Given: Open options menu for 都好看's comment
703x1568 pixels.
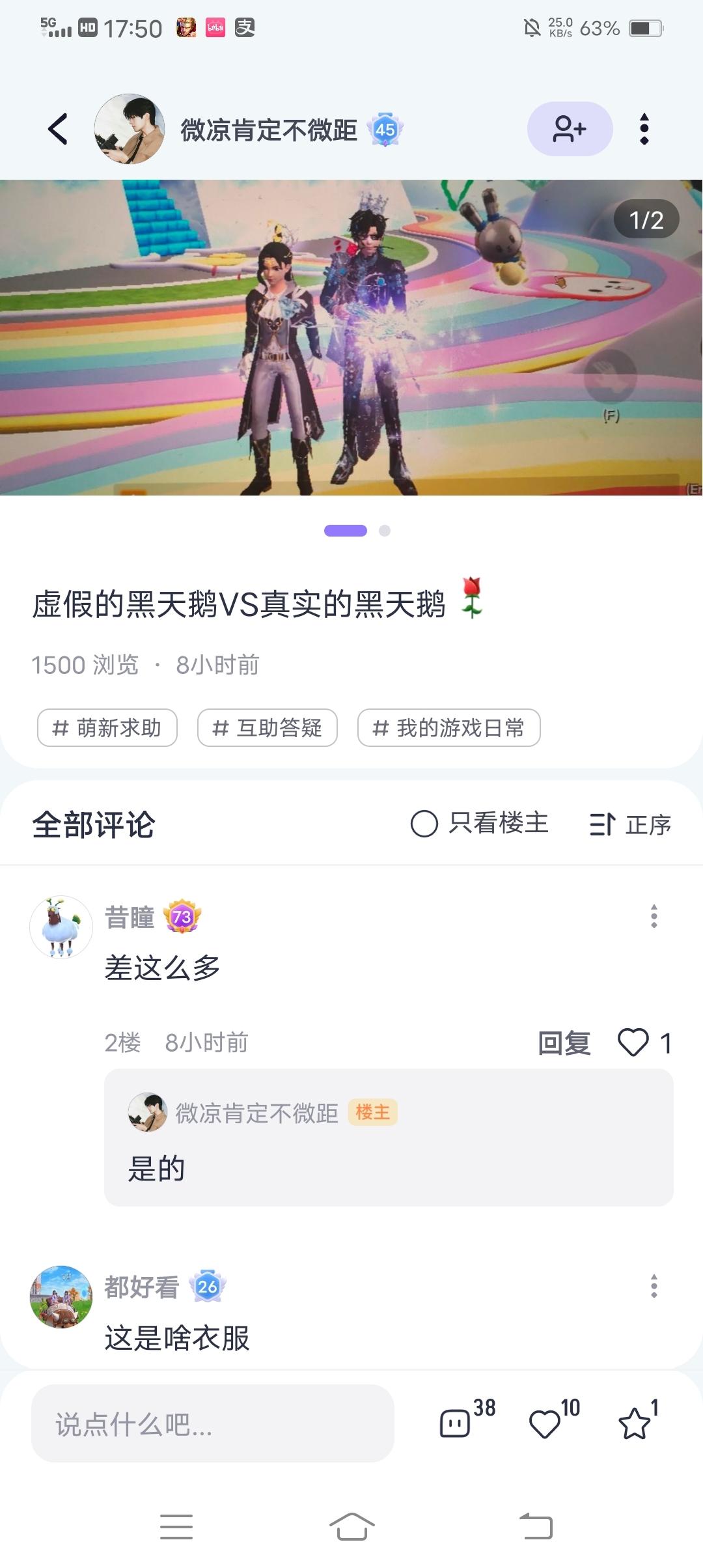Looking at the screenshot, I should 654,1286.
